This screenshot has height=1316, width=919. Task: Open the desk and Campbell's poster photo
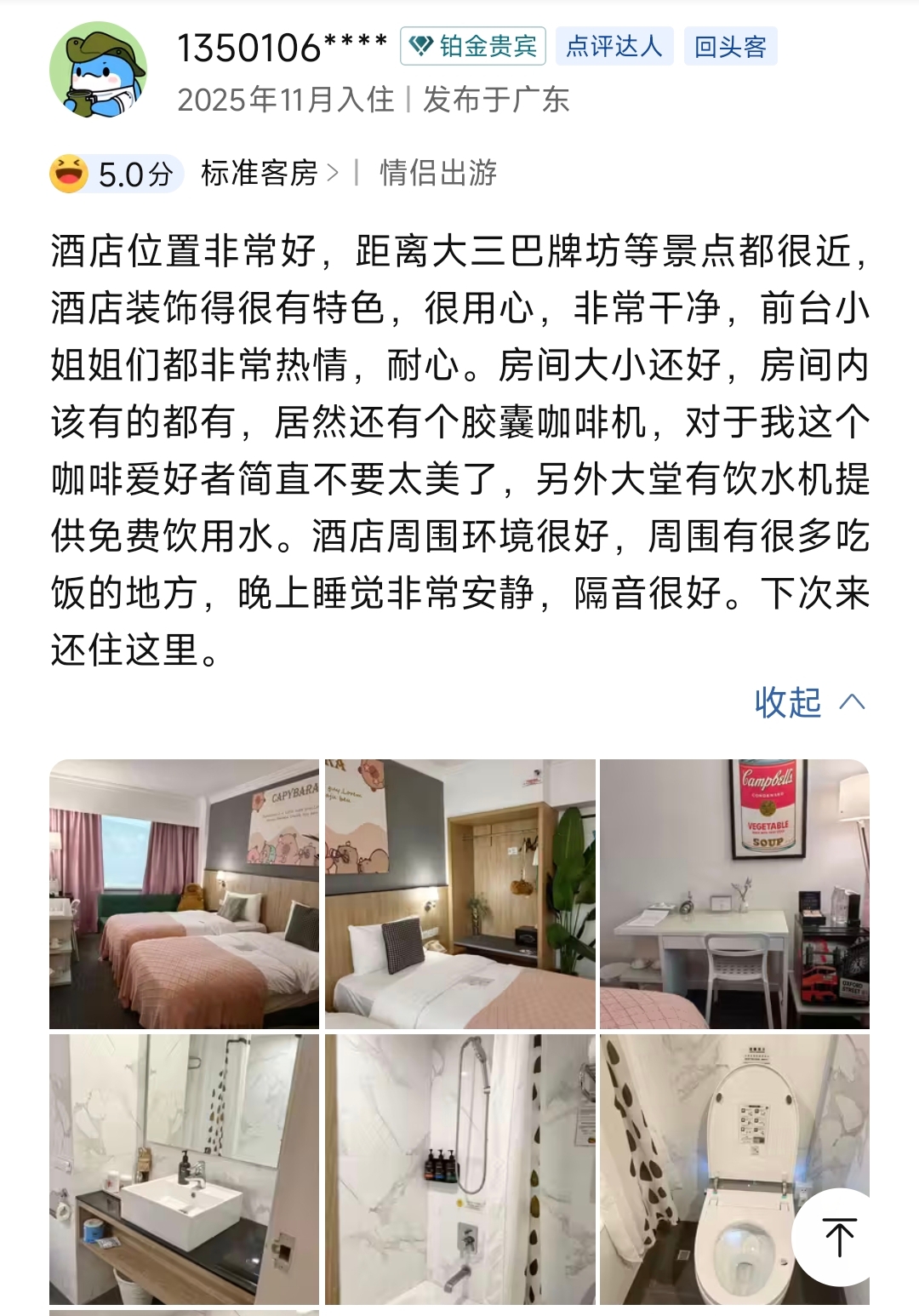pyautogui.click(x=734, y=894)
